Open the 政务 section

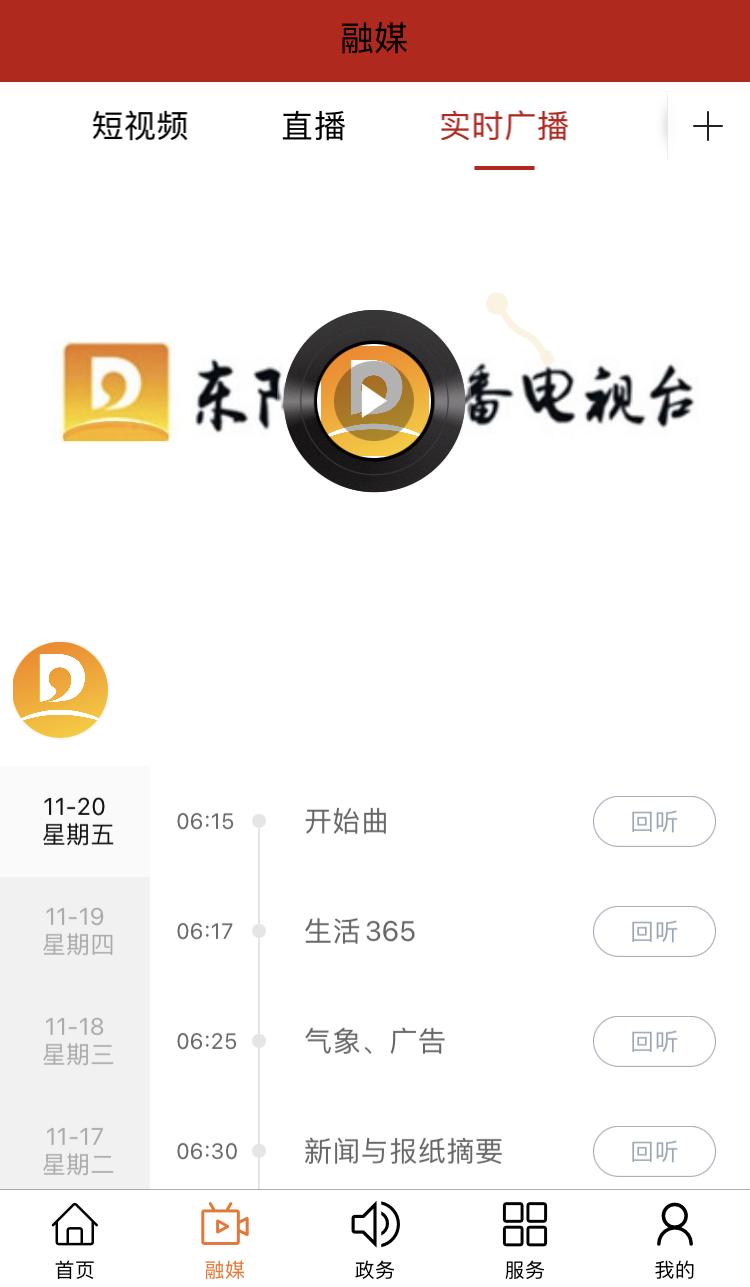point(375,1240)
